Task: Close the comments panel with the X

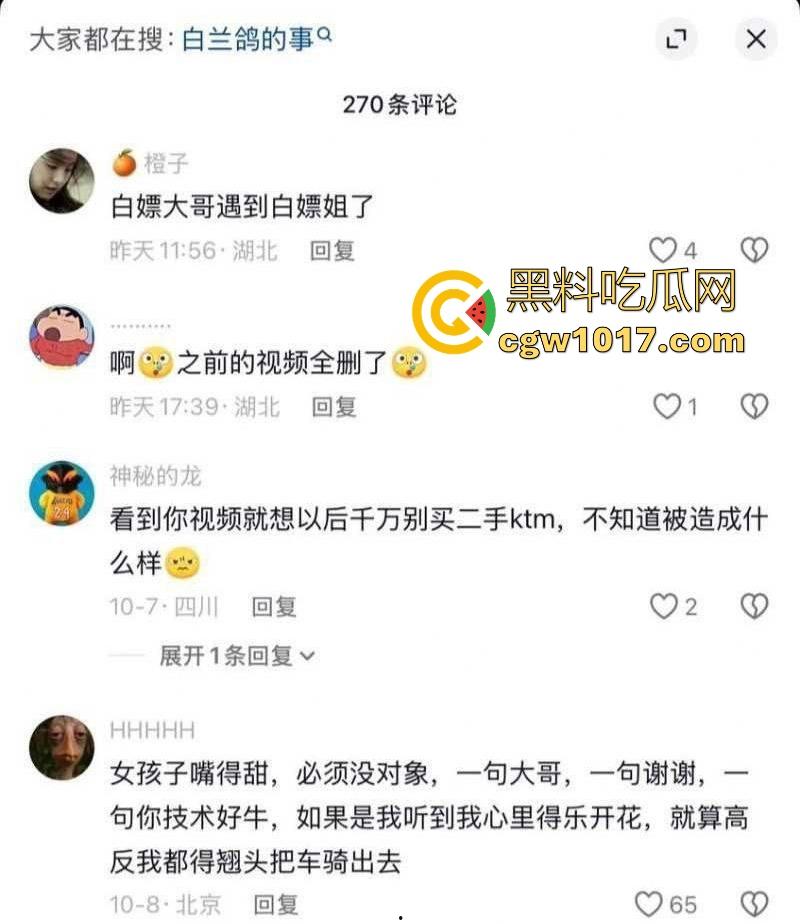Action: (754, 39)
